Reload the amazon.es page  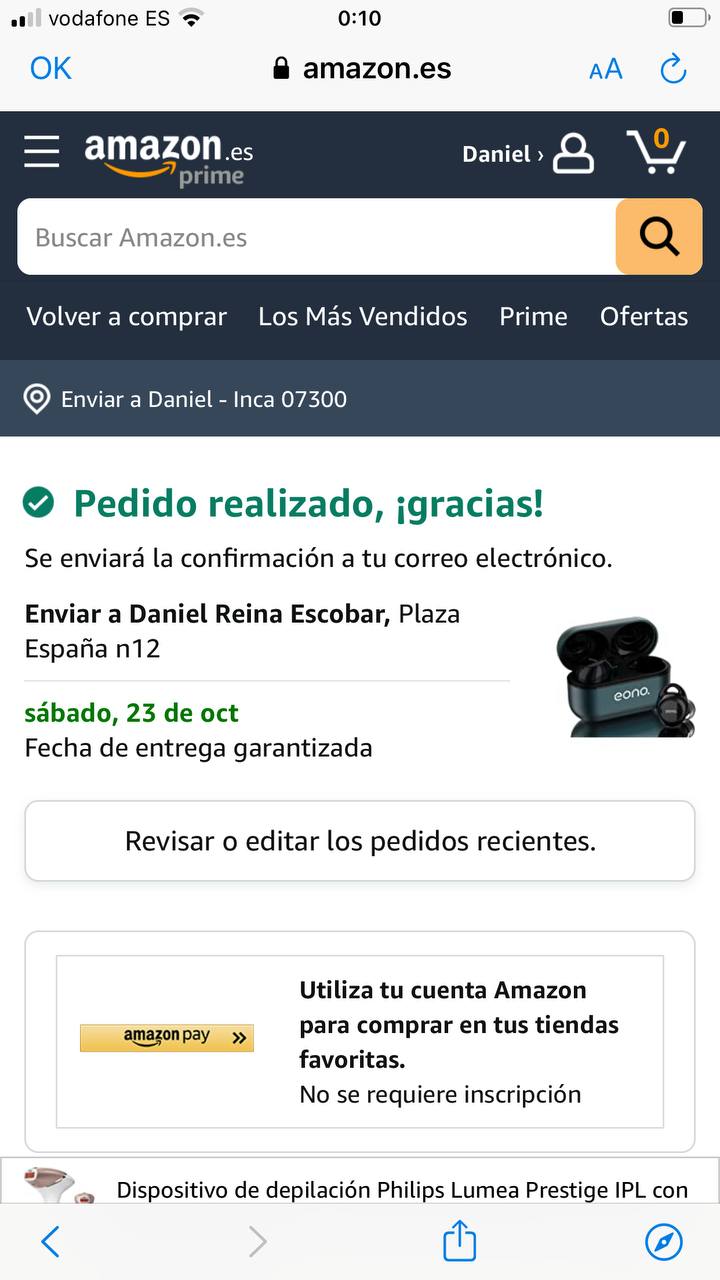(x=673, y=69)
